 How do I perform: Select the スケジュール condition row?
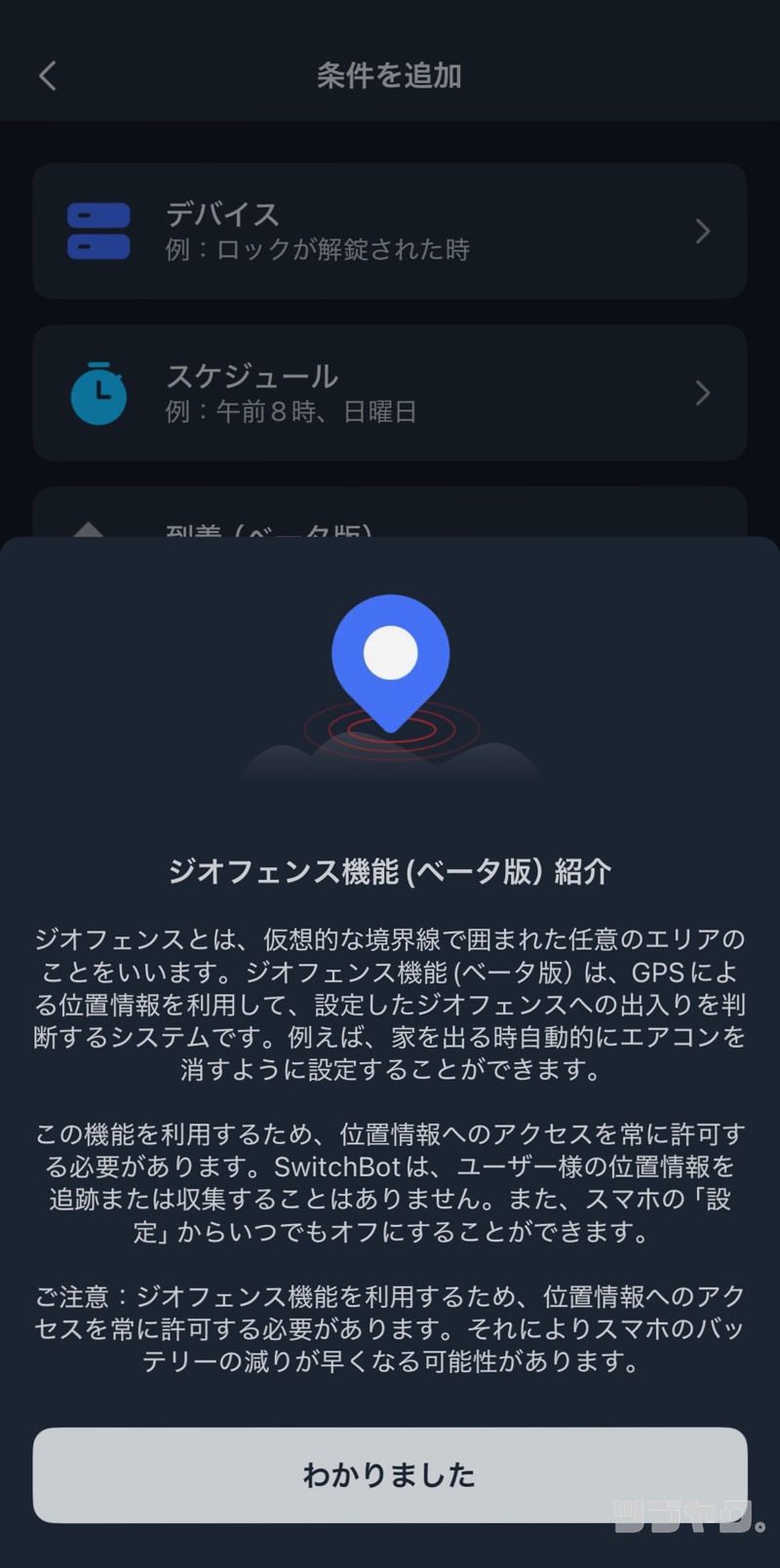click(x=389, y=393)
